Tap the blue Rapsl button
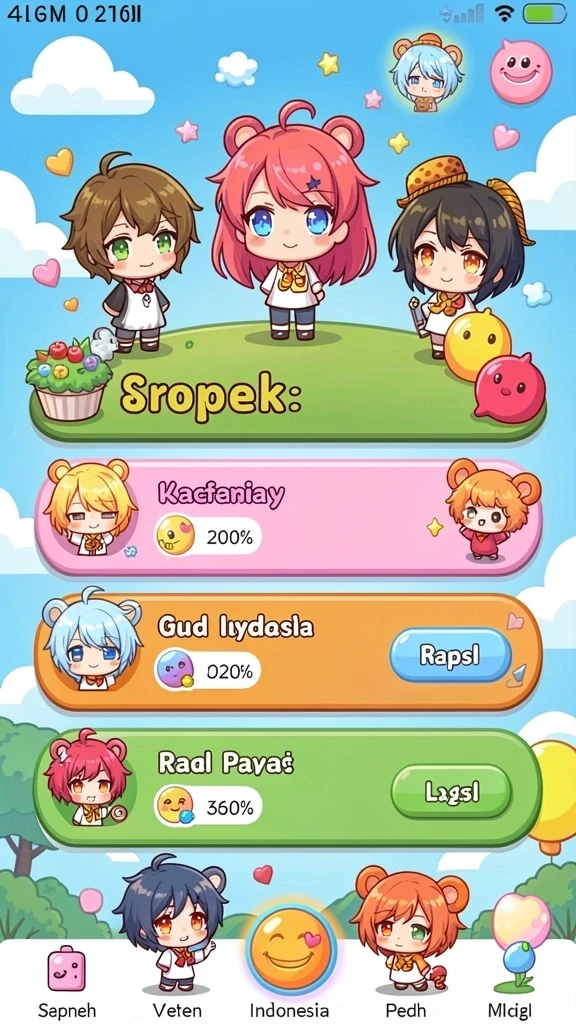This screenshot has height=1024, width=576. pyautogui.click(x=451, y=655)
